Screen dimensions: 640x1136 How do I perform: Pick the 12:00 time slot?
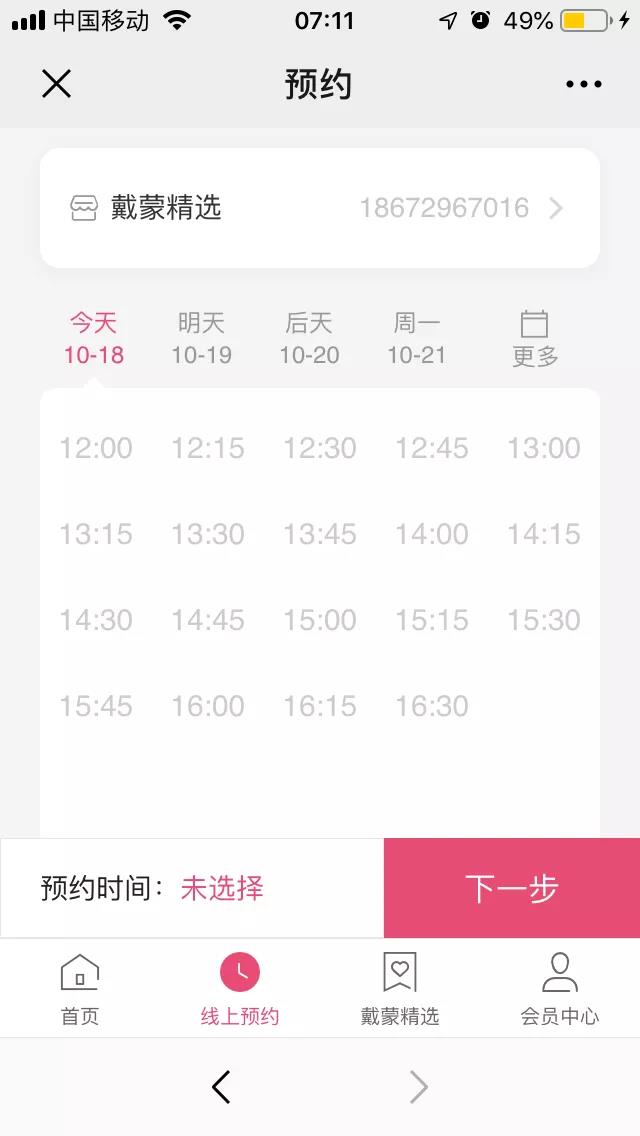[x=96, y=448]
